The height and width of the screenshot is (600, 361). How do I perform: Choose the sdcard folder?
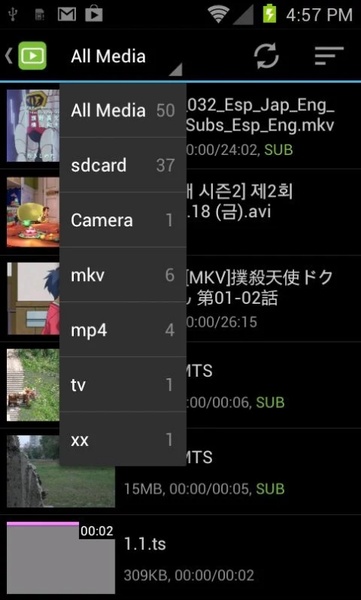click(x=123, y=165)
